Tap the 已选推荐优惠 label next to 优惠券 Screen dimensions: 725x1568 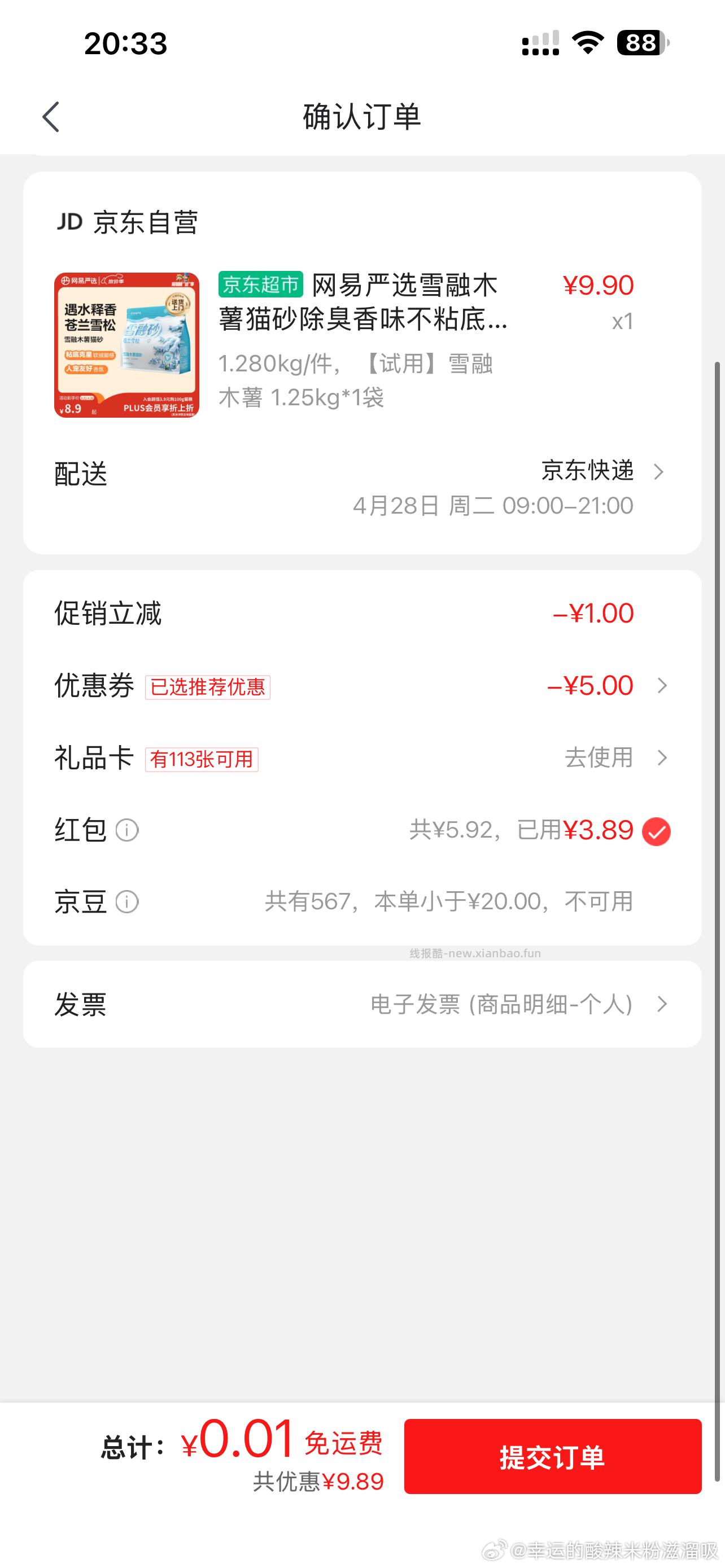click(208, 686)
